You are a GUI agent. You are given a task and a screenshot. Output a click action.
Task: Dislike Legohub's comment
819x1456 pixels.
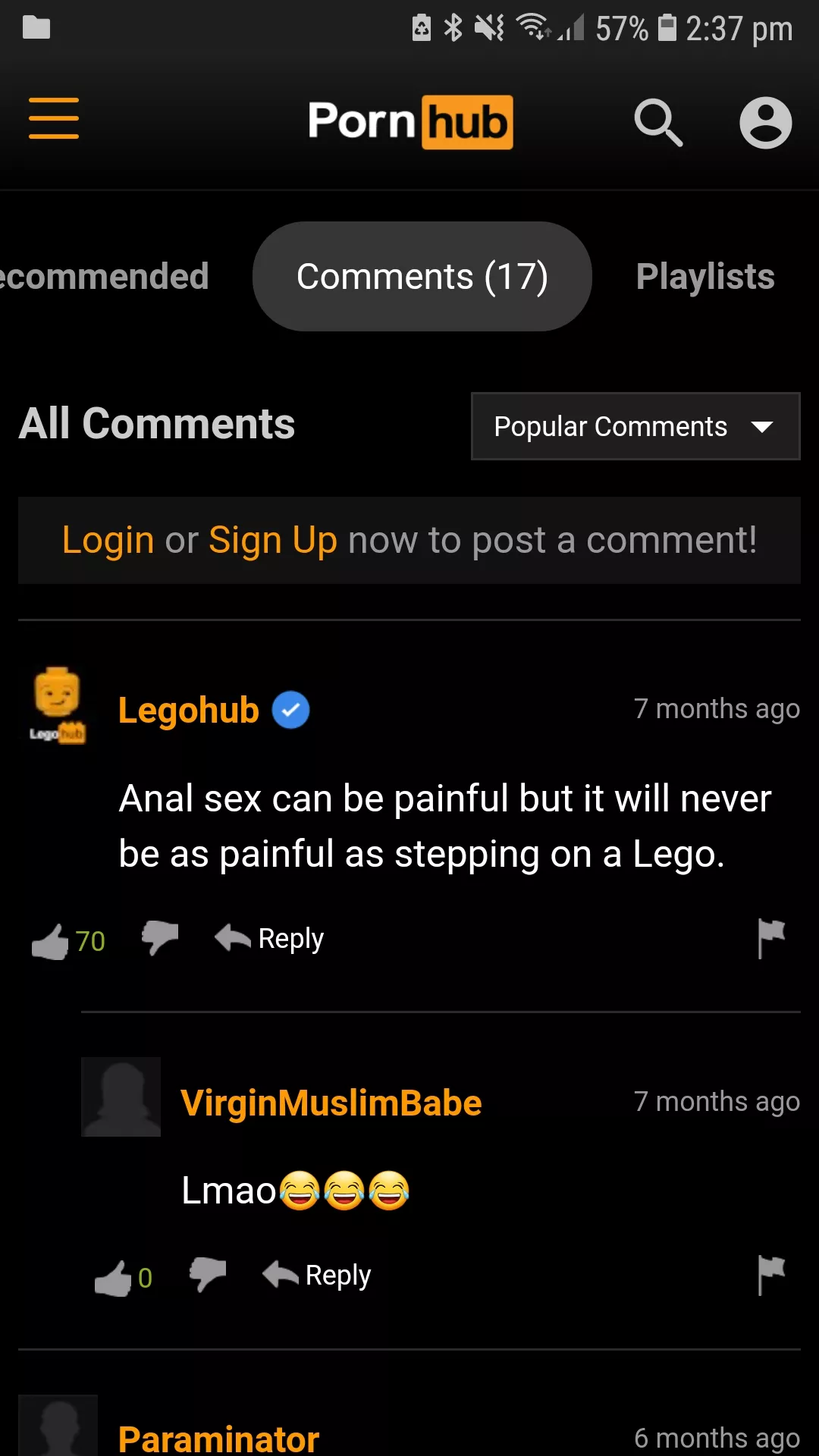[x=160, y=938]
